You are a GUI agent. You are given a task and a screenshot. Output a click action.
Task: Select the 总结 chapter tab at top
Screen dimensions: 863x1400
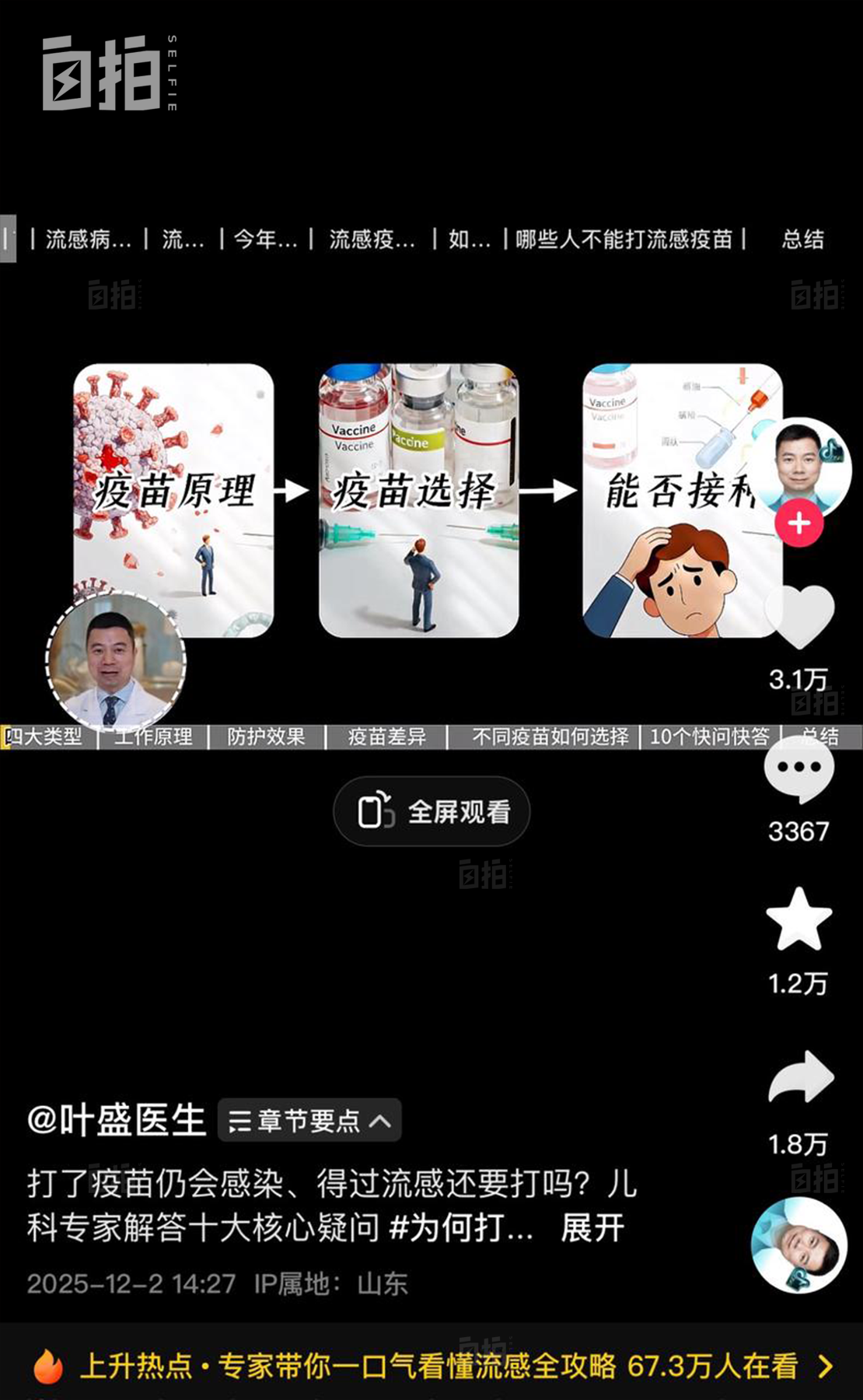pyautogui.click(x=803, y=239)
